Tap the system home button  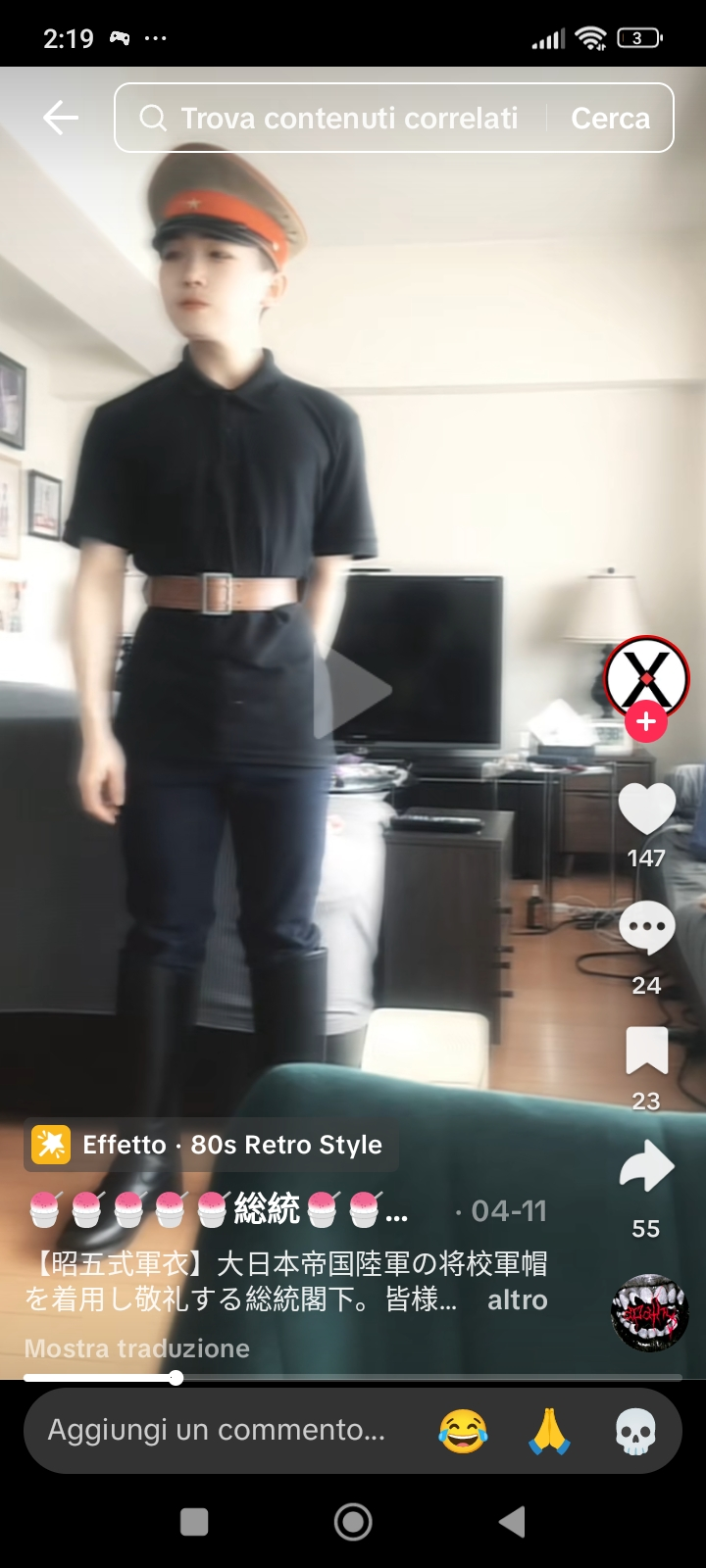point(353,1522)
